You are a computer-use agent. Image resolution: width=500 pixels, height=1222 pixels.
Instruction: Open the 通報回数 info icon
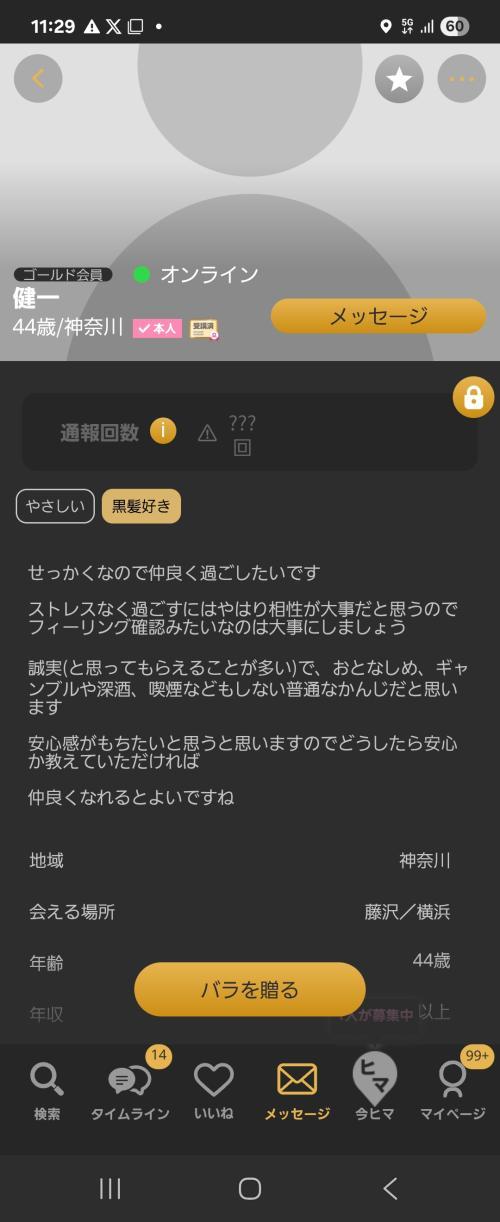163,431
